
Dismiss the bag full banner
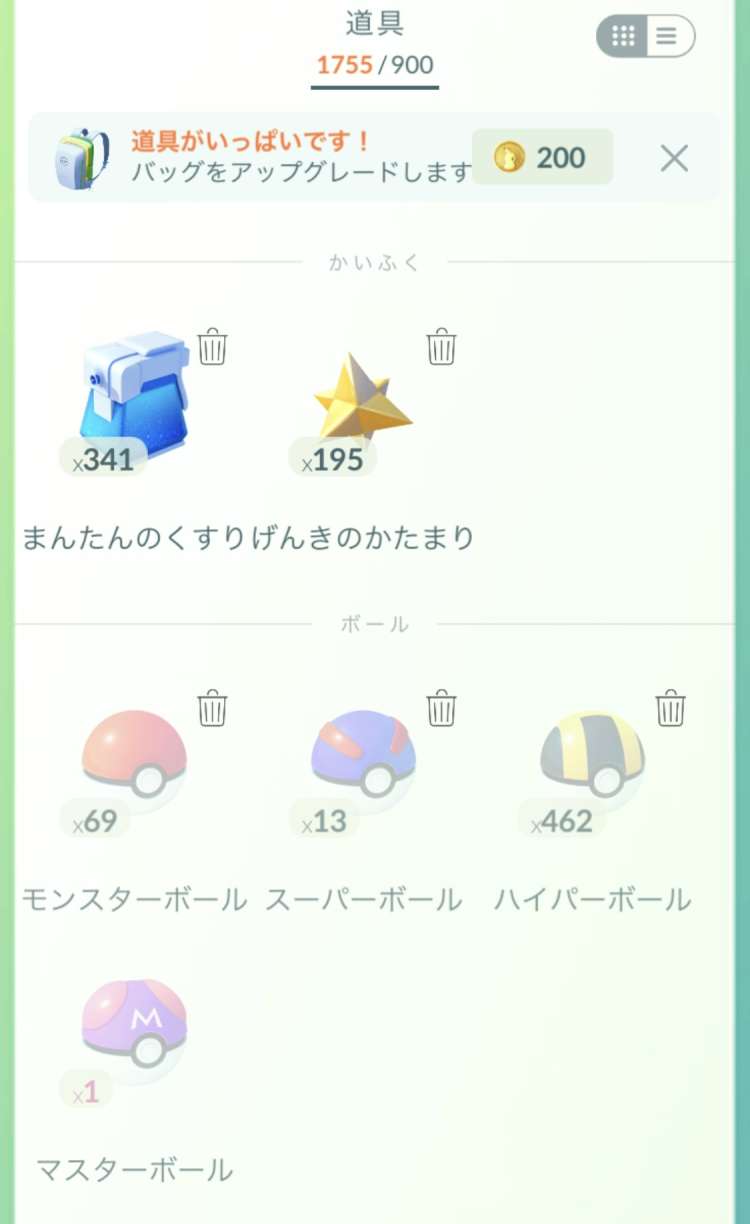point(674,158)
